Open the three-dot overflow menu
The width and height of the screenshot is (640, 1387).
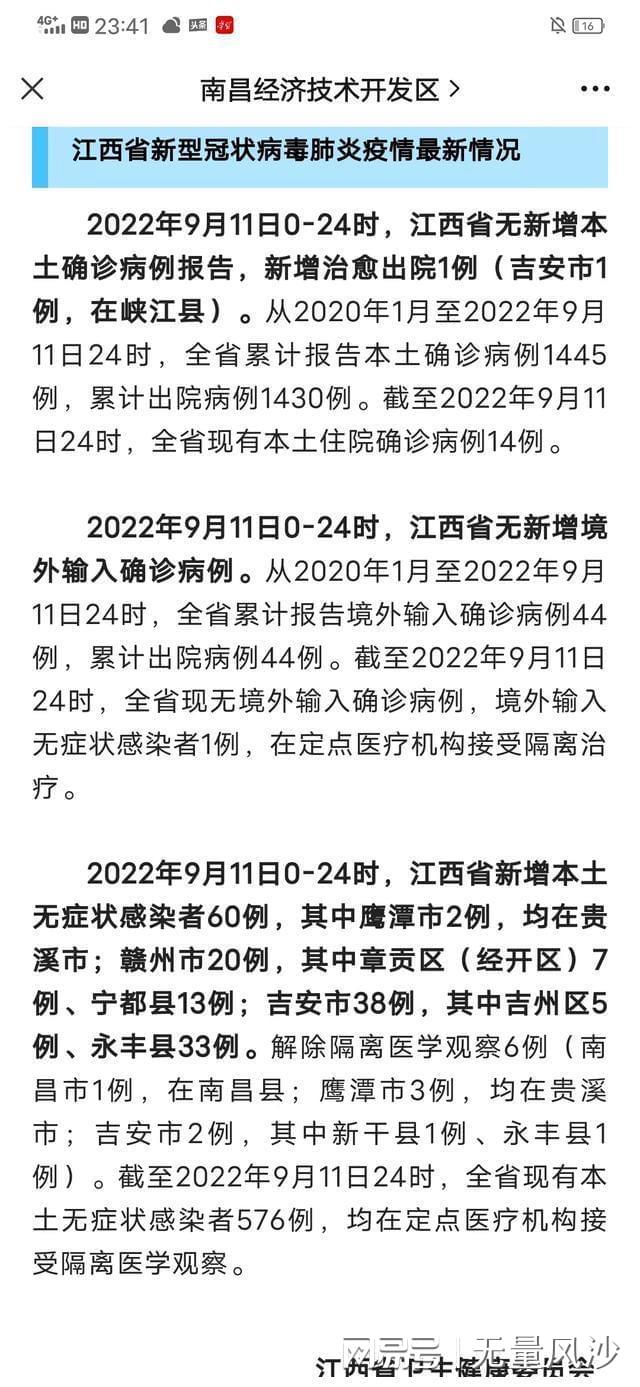tap(594, 89)
